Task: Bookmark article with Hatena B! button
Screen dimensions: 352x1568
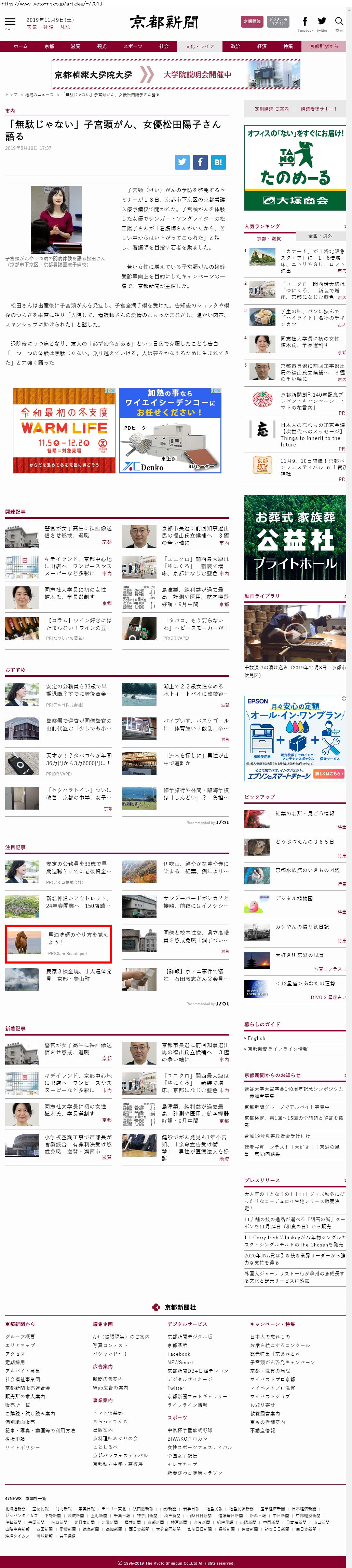Action: 218,162
